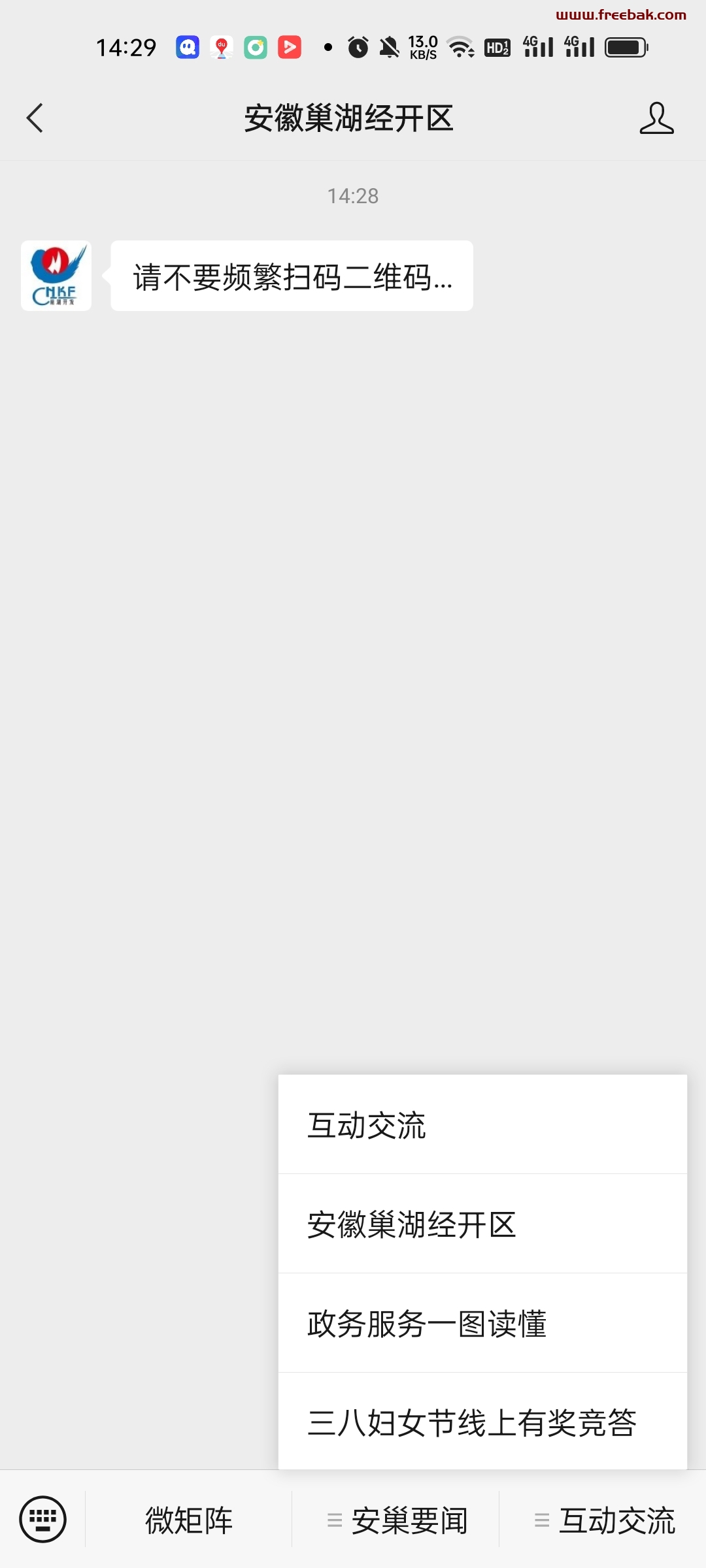Open 三八妇女节线上有奖竞答 quiz entry

(x=482, y=1422)
